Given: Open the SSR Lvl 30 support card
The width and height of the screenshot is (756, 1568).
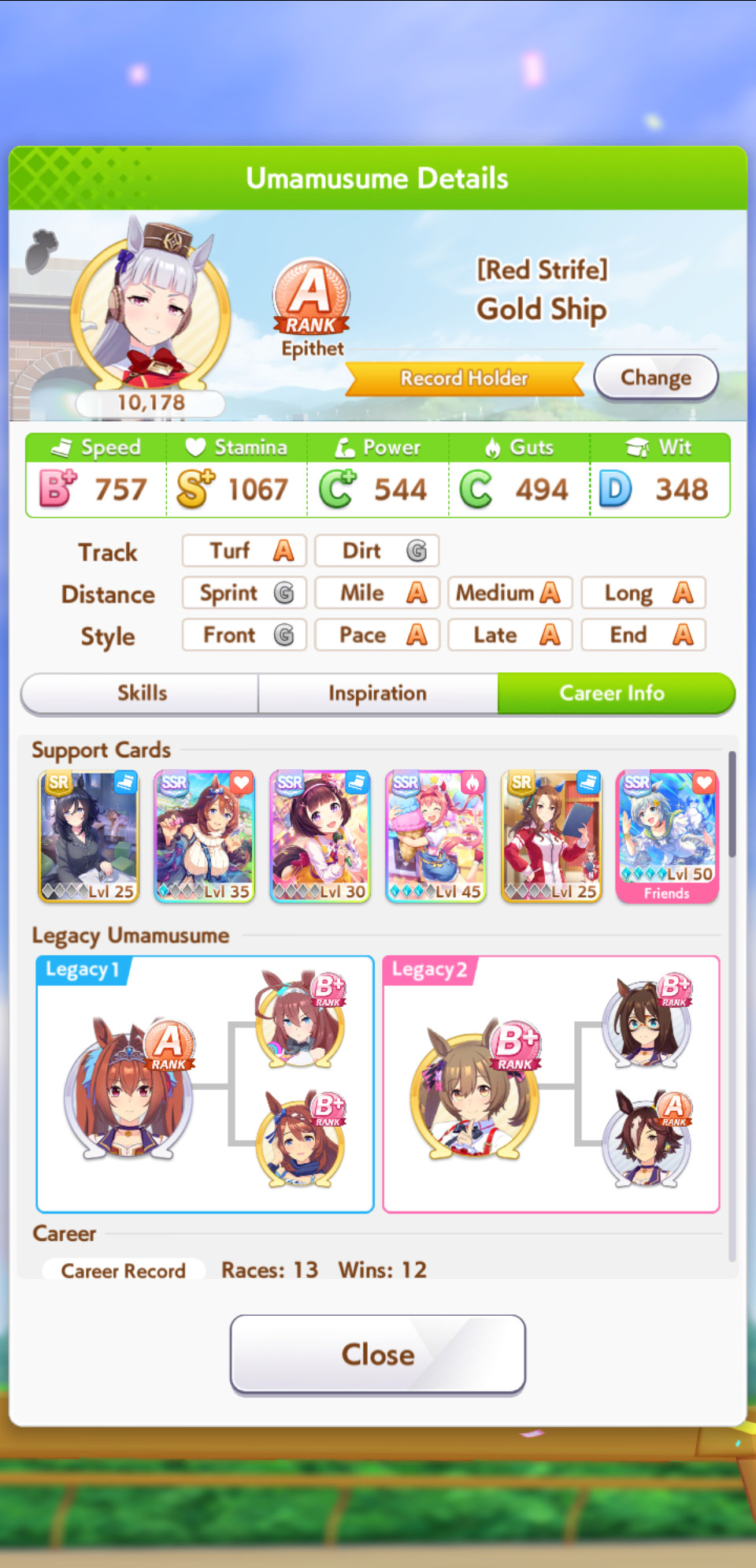Looking at the screenshot, I should tap(320, 836).
